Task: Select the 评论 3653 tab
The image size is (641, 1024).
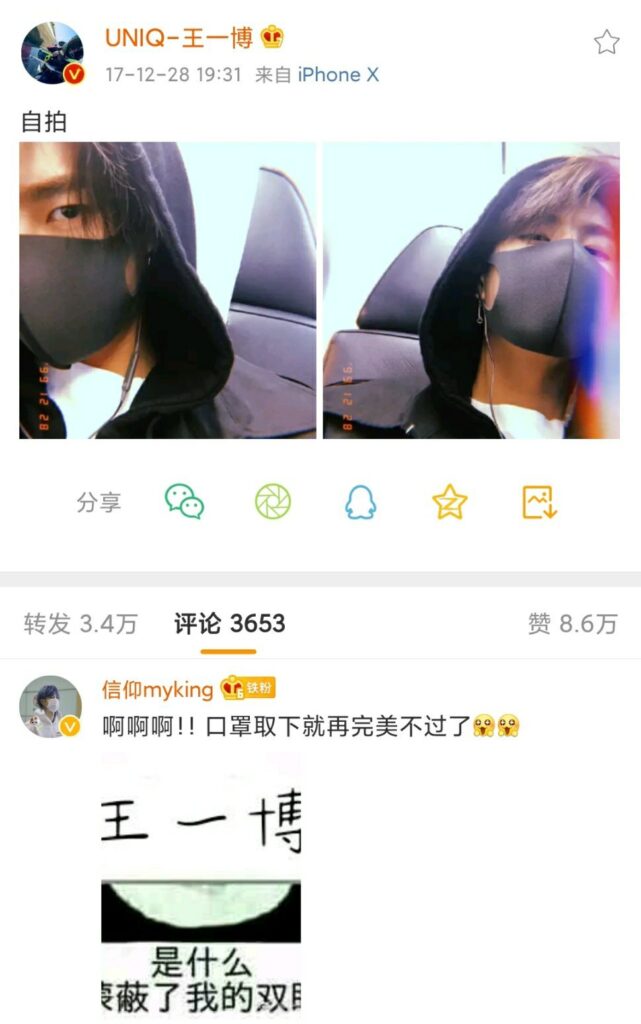Action: pos(229,624)
